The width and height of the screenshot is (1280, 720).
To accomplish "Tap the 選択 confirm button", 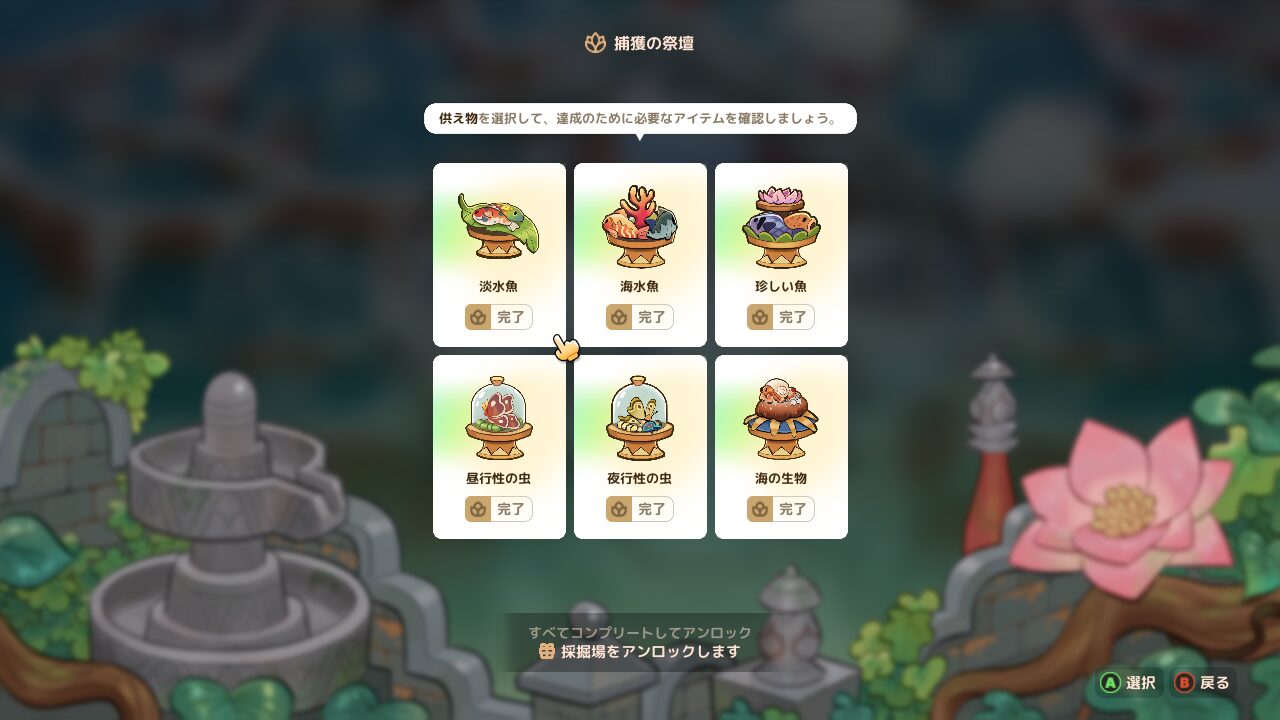I will (1128, 683).
